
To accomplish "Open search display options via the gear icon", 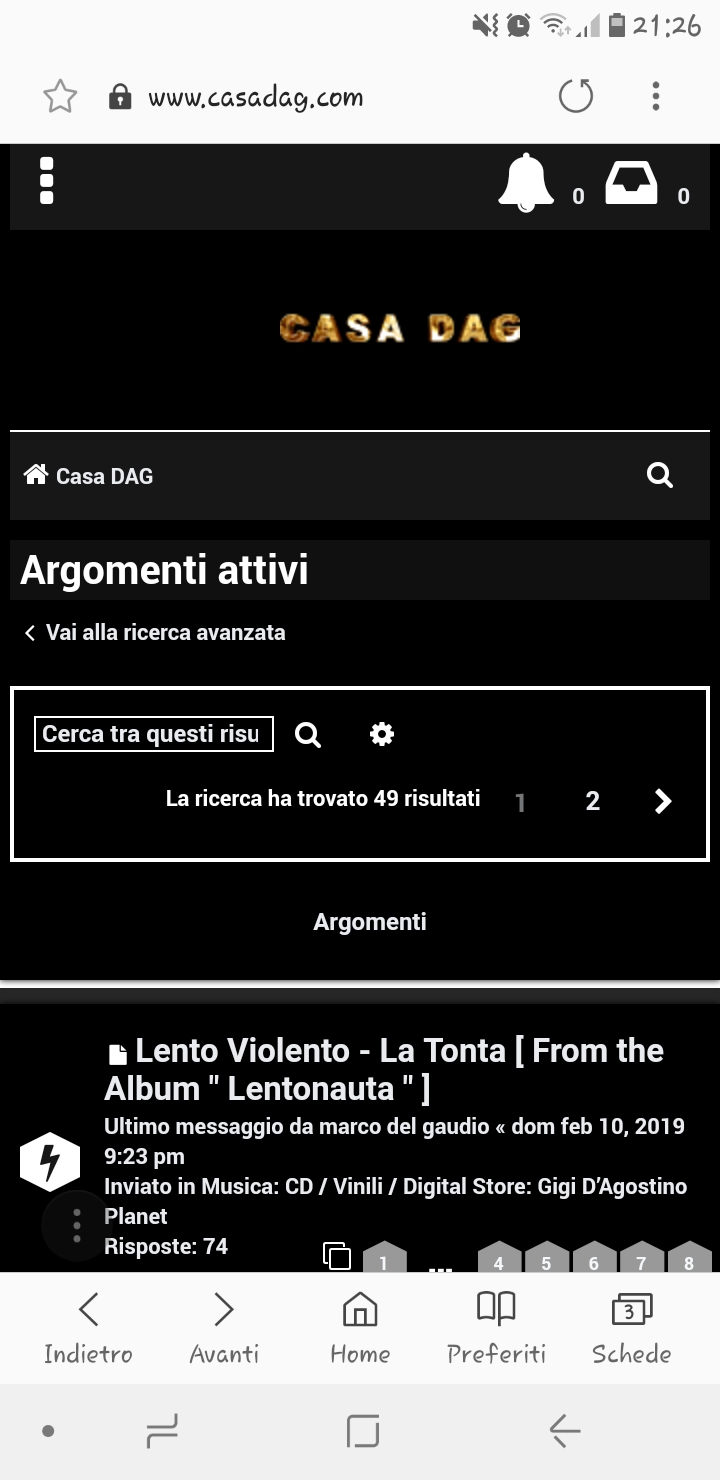I will pos(381,733).
